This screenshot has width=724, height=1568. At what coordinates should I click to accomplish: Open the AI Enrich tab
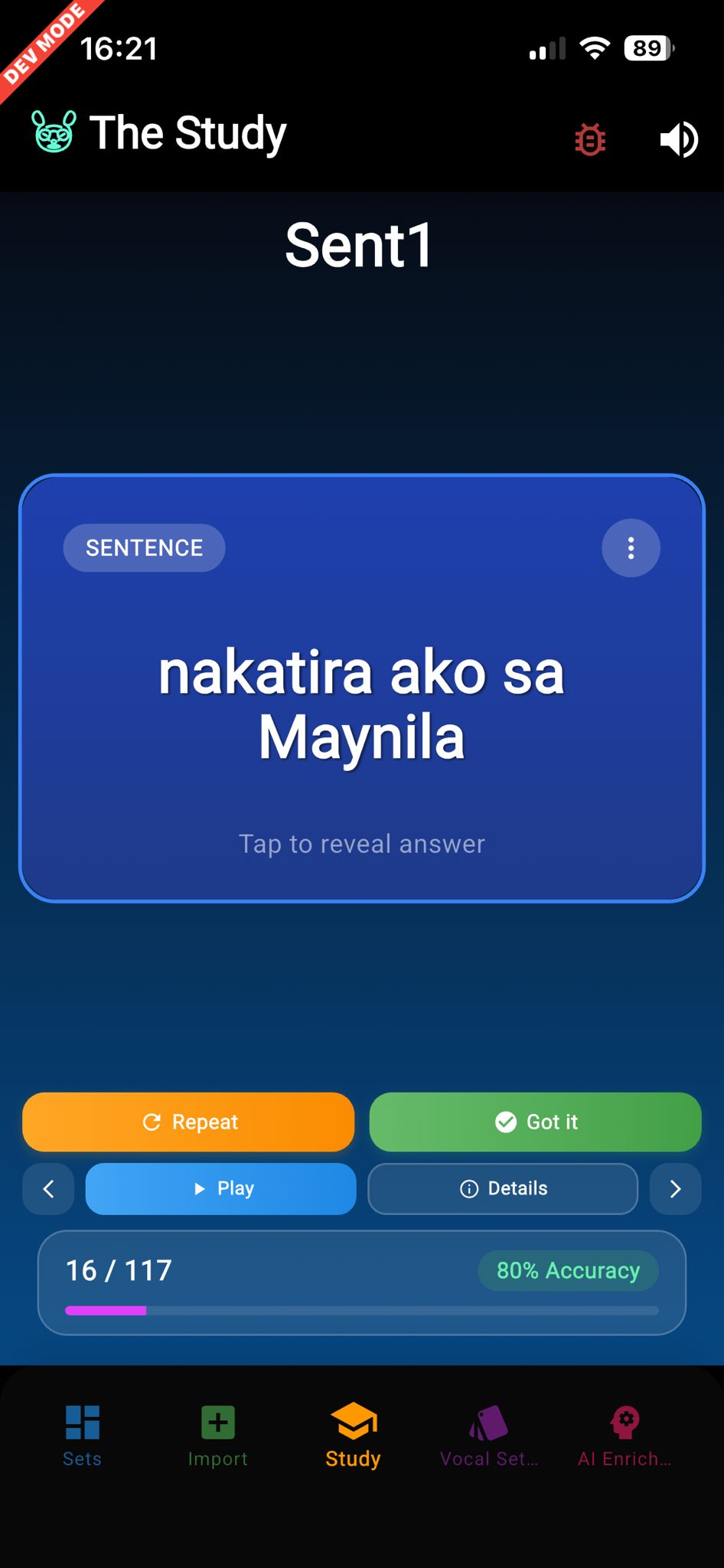pos(625,1436)
